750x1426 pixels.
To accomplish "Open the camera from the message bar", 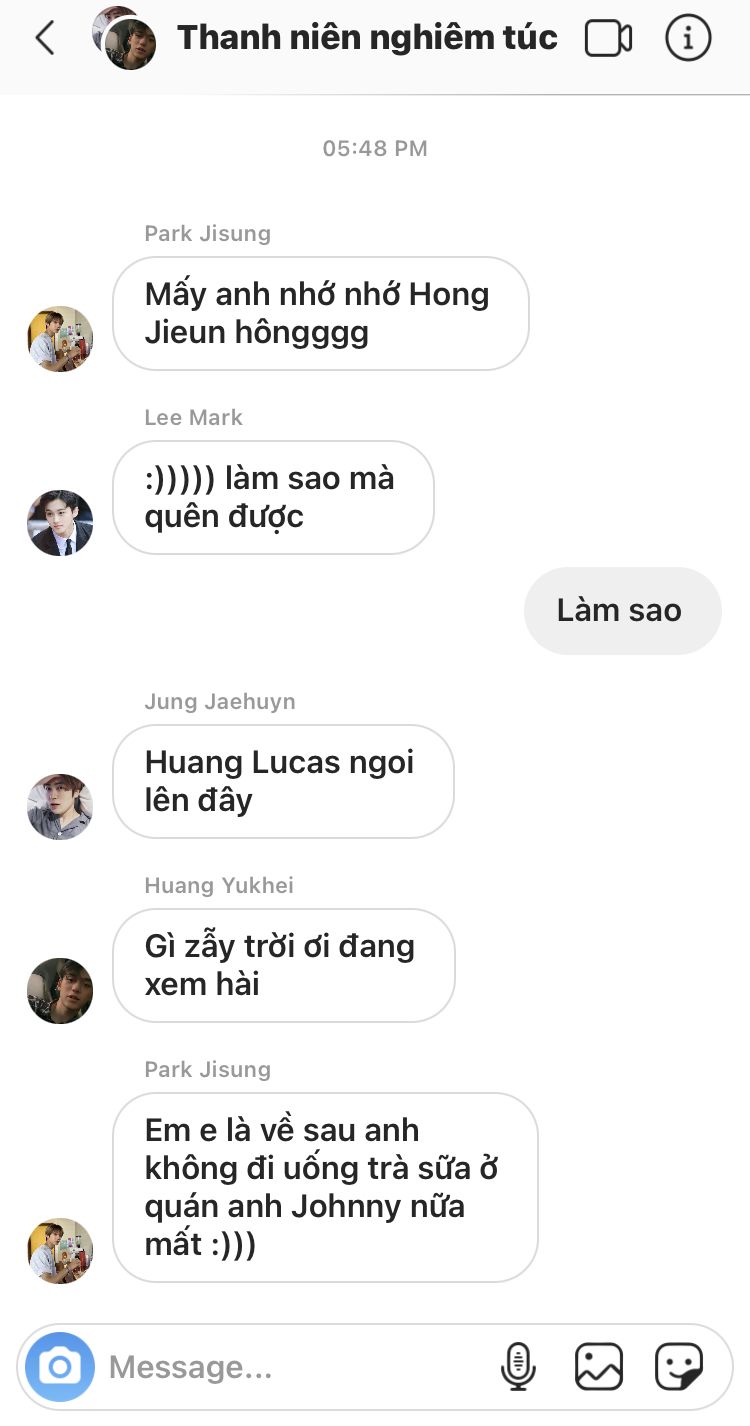I will [60, 1366].
